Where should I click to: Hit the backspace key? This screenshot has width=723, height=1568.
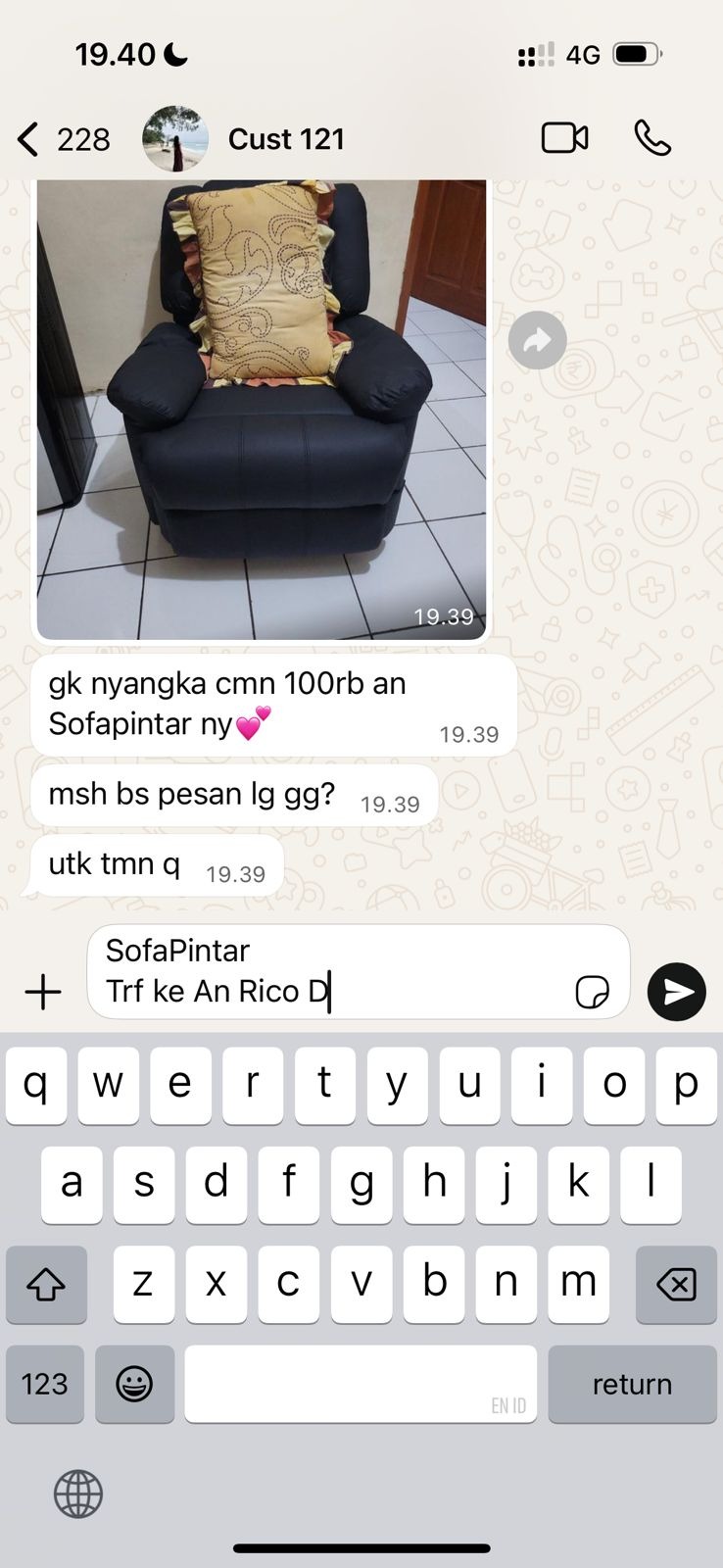coord(676,1284)
